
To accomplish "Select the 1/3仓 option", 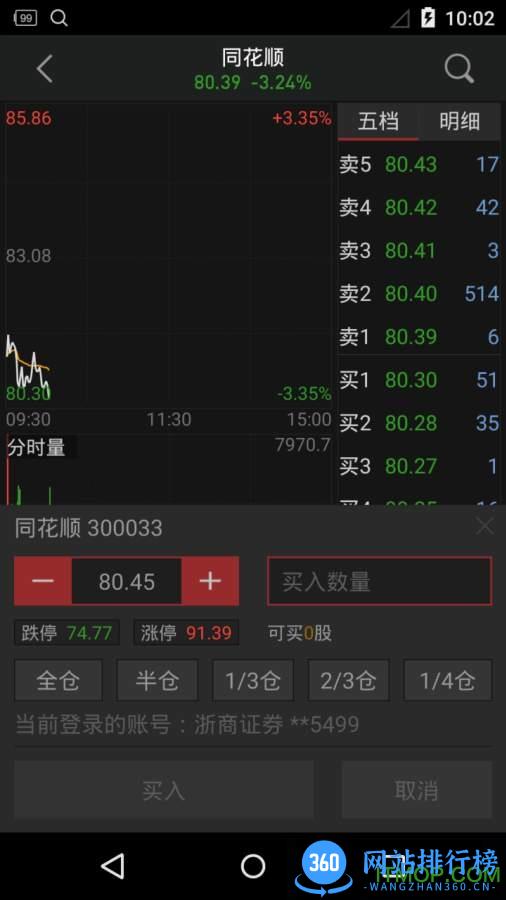I will [253, 681].
